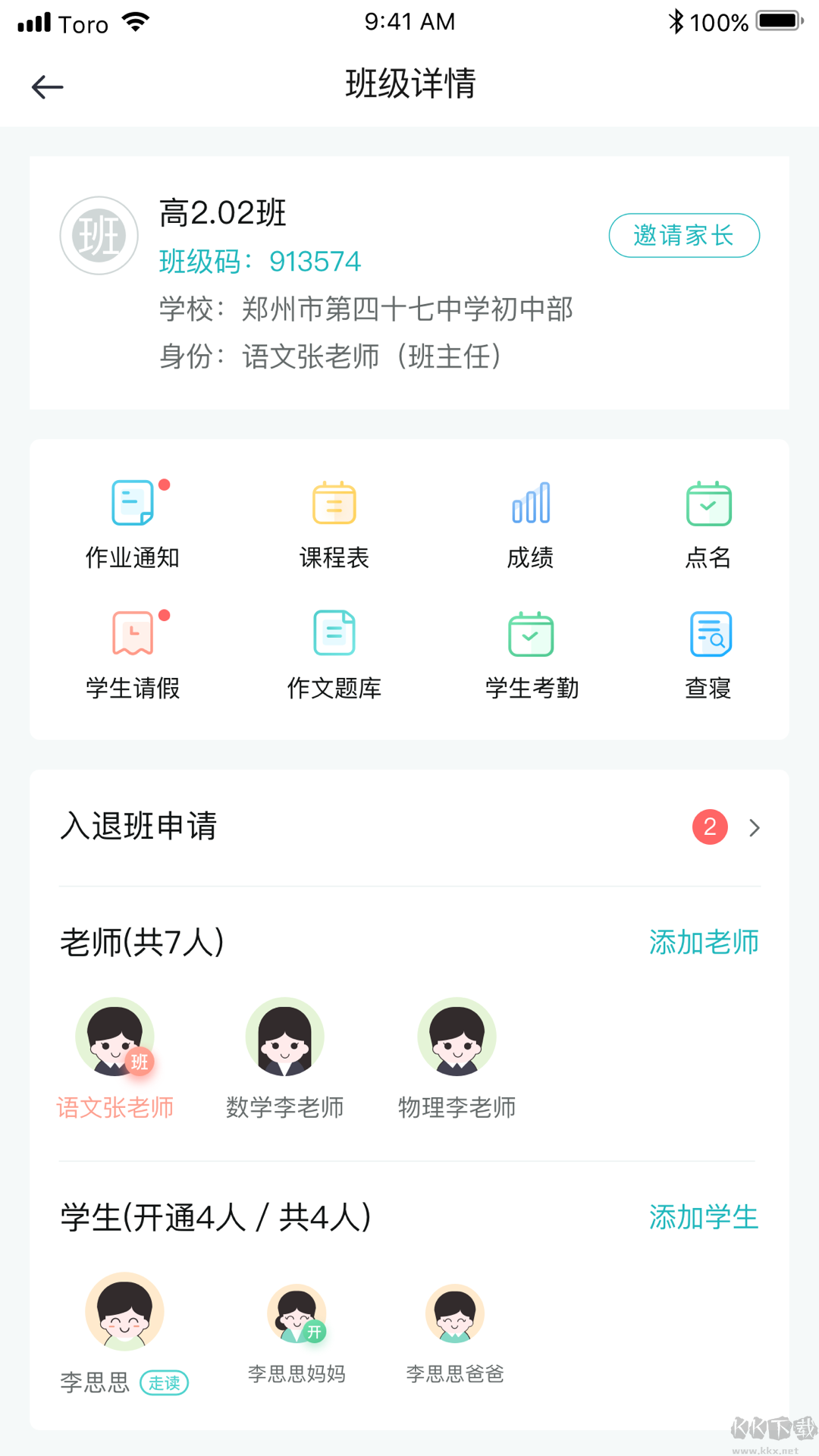Tap 邀请家长 to invite parents
The width and height of the screenshot is (819, 1456).
click(x=683, y=235)
